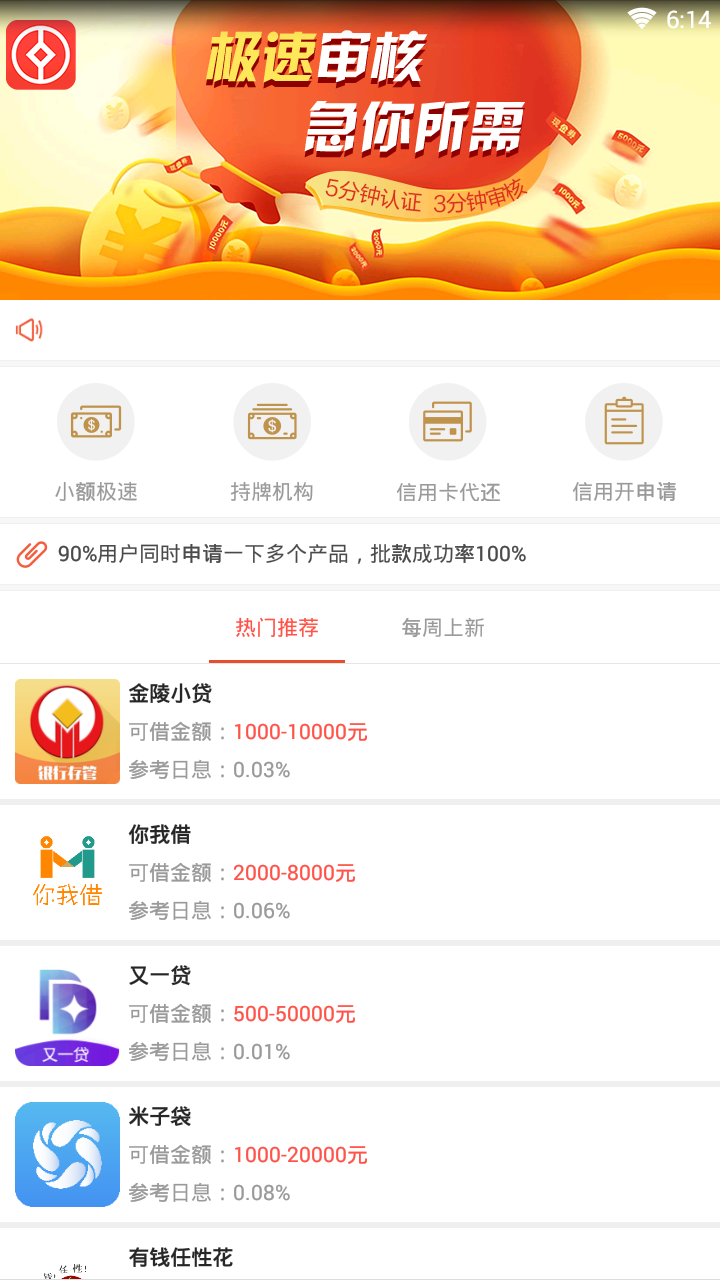Image resolution: width=720 pixels, height=1280 pixels.
Task: Select the 持牌机构 money icon
Action: (272, 421)
